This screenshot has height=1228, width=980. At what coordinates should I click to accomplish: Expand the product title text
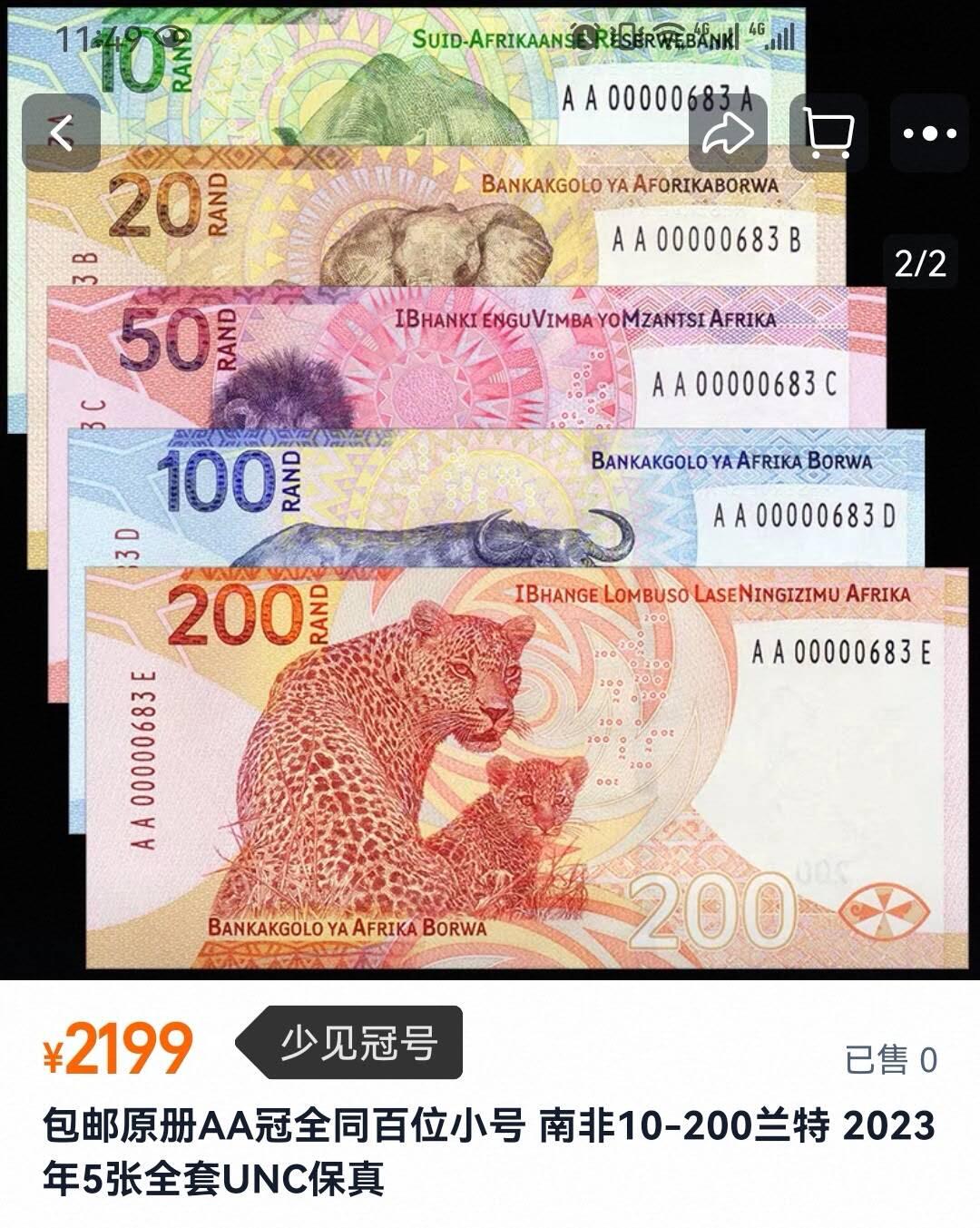click(490, 1153)
